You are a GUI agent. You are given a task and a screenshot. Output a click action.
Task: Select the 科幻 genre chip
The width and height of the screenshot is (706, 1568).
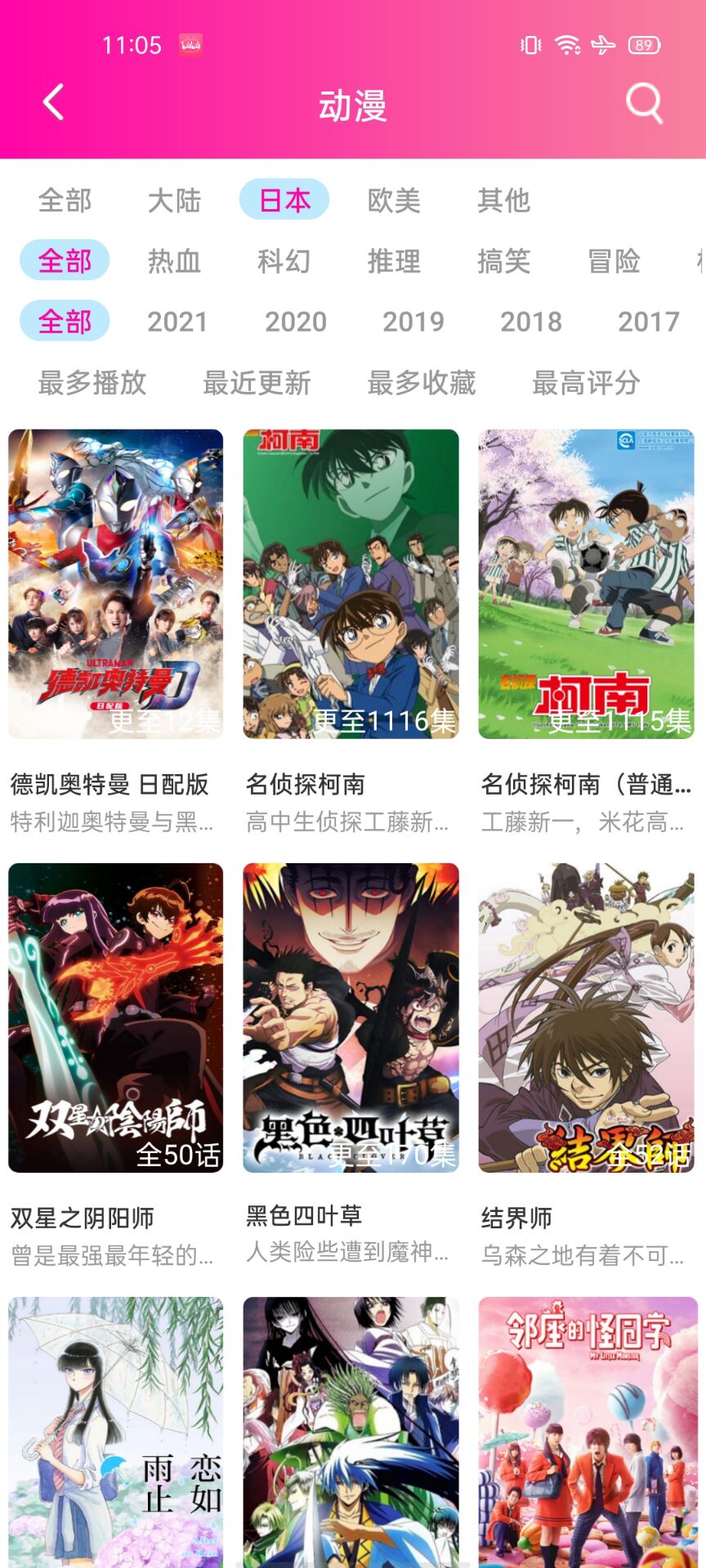284,261
